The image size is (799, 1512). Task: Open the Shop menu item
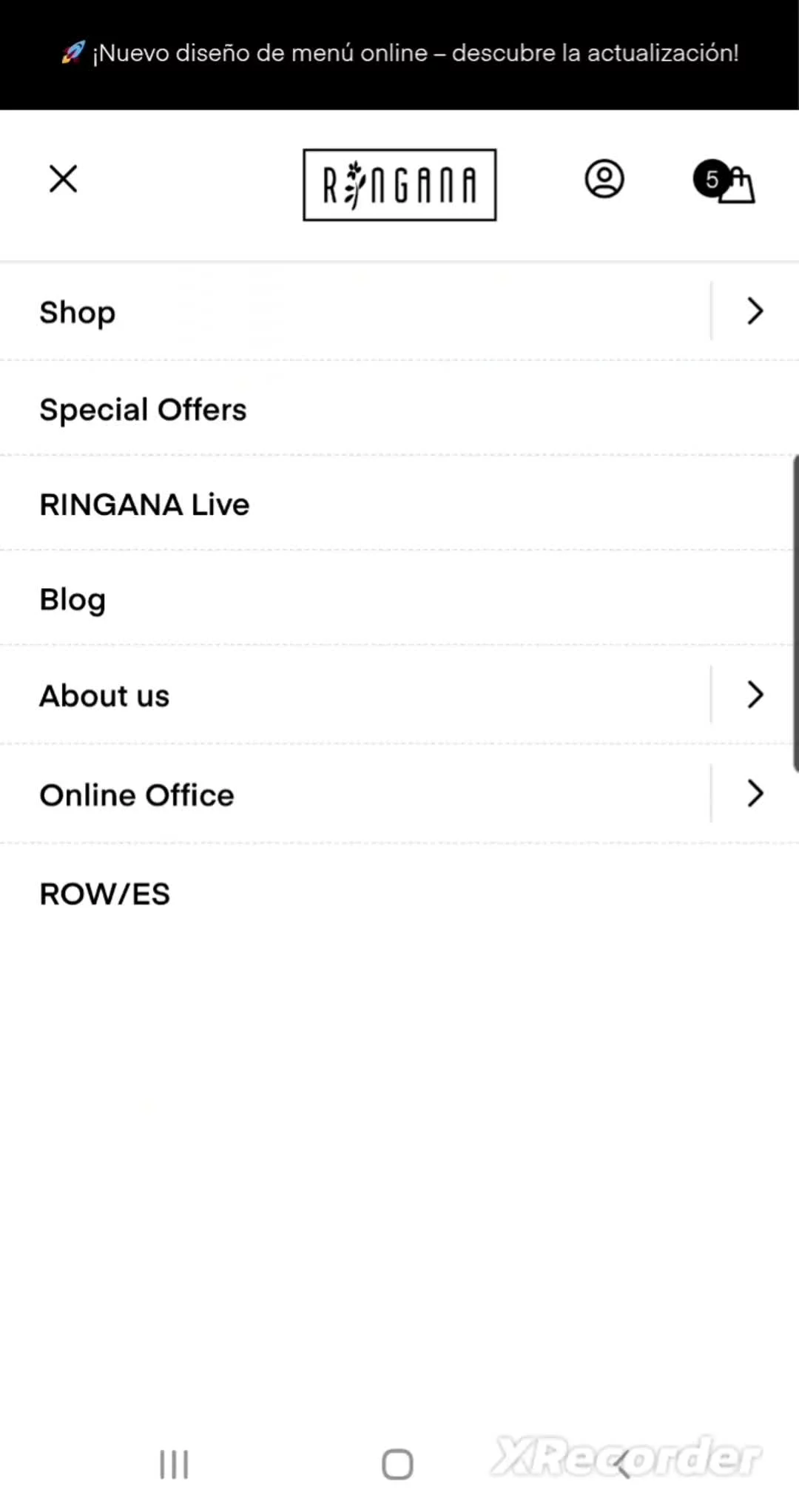78,312
